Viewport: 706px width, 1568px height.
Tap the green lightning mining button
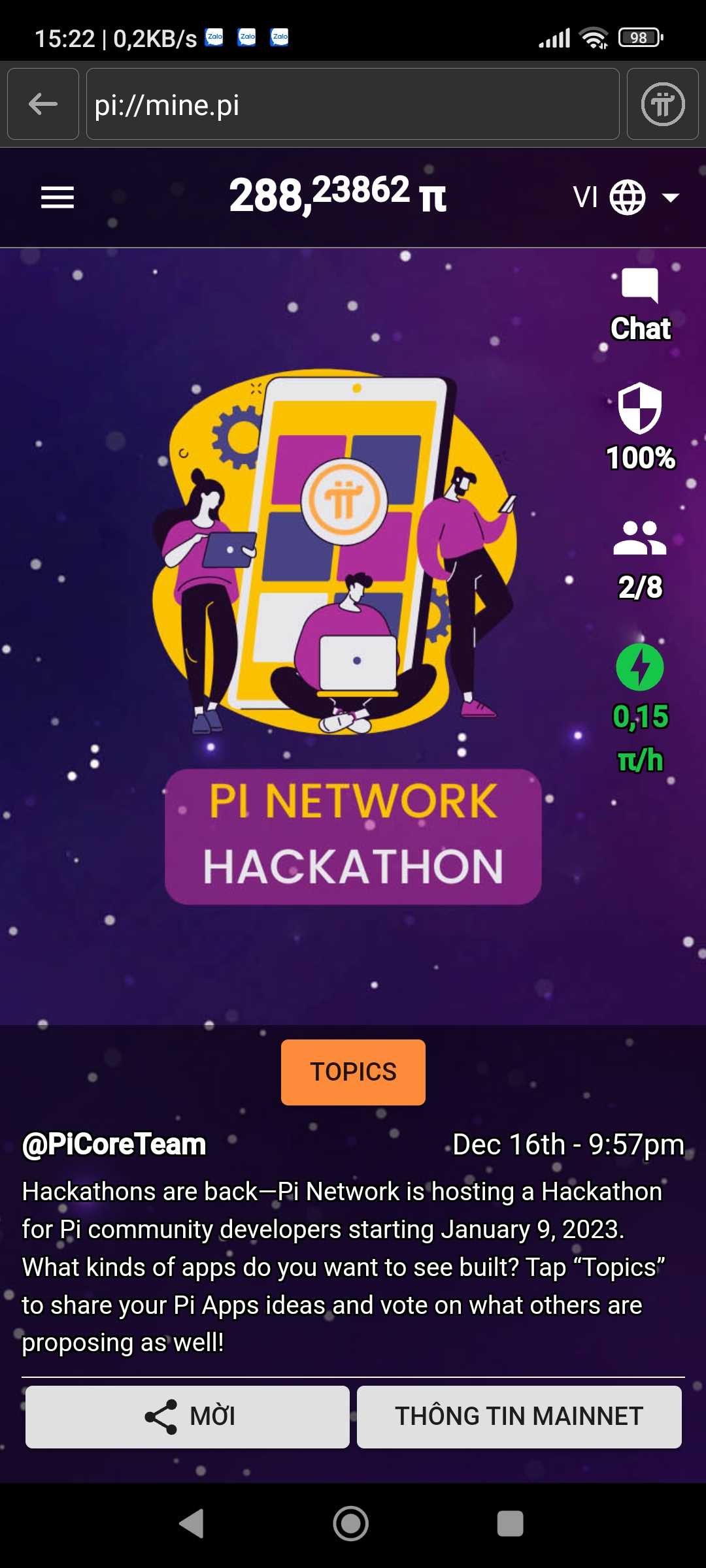coord(640,667)
